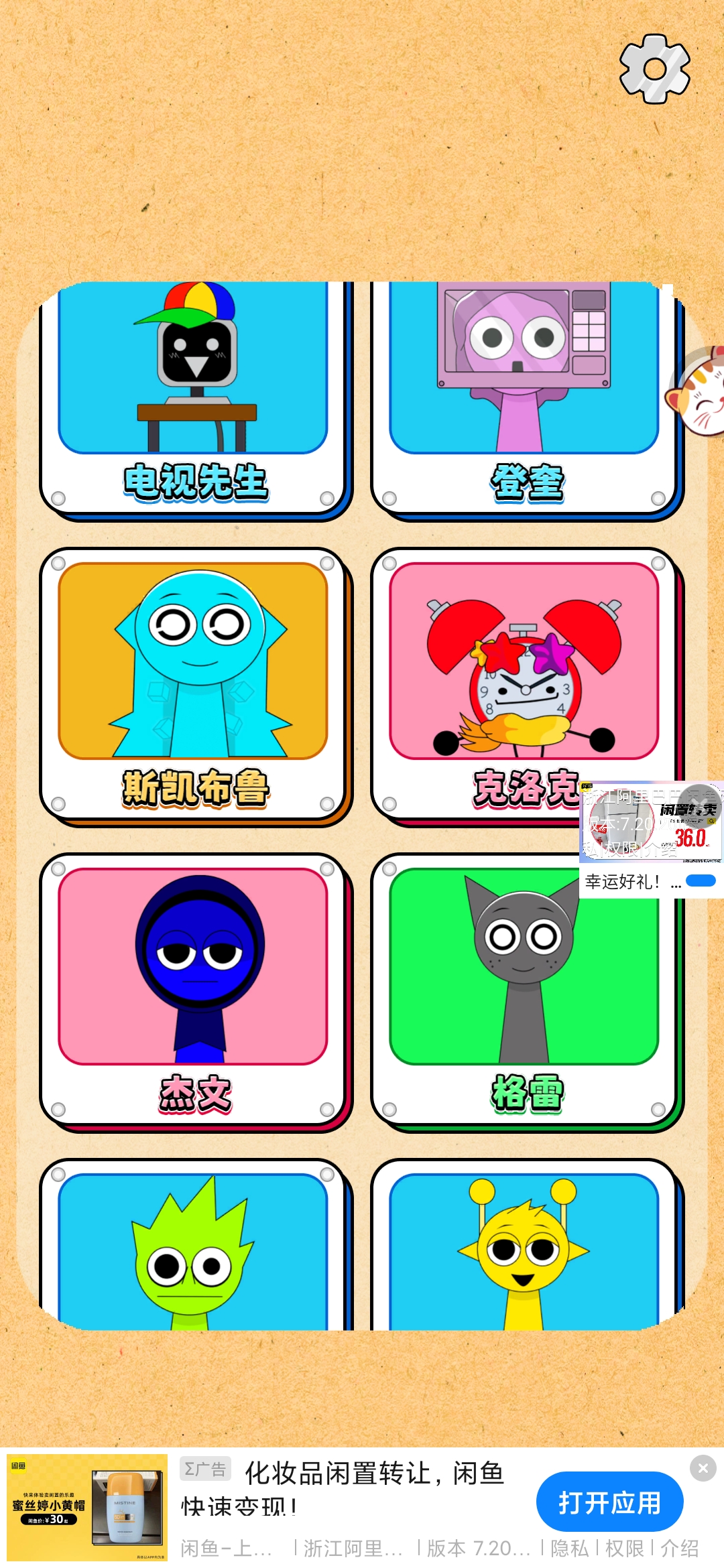Screen dimensions: 724x1568
Task: Tap the 打开应用 button
Action: click(x=609, y=1502)
